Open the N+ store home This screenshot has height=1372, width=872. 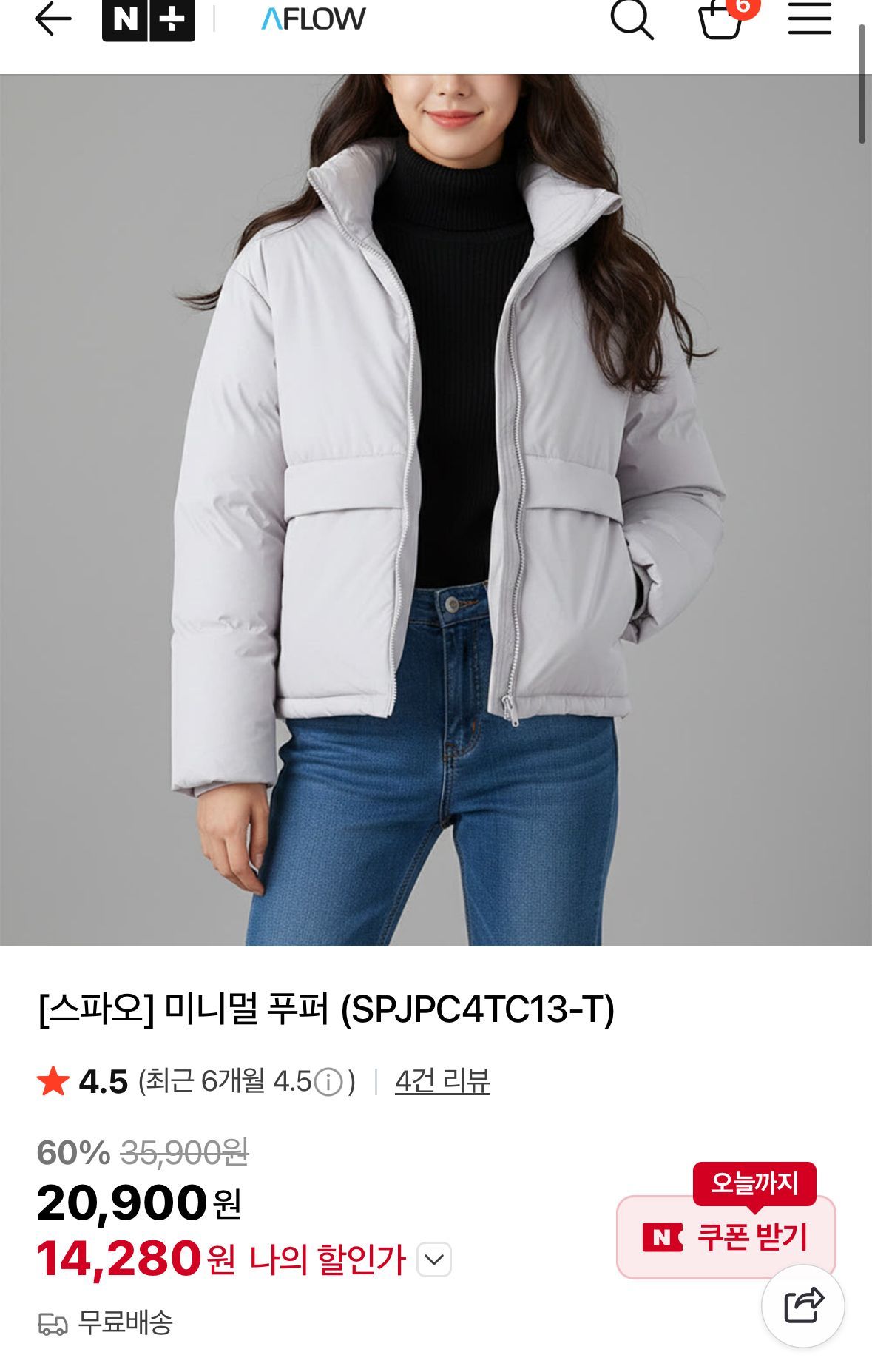pos(148,19)
